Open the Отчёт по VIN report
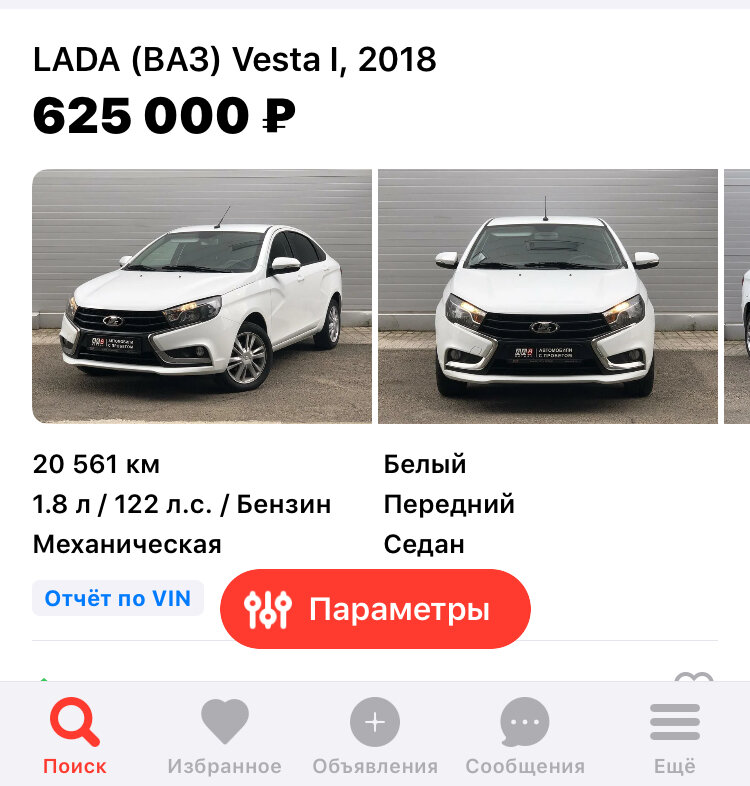 (x=117, y=597)
